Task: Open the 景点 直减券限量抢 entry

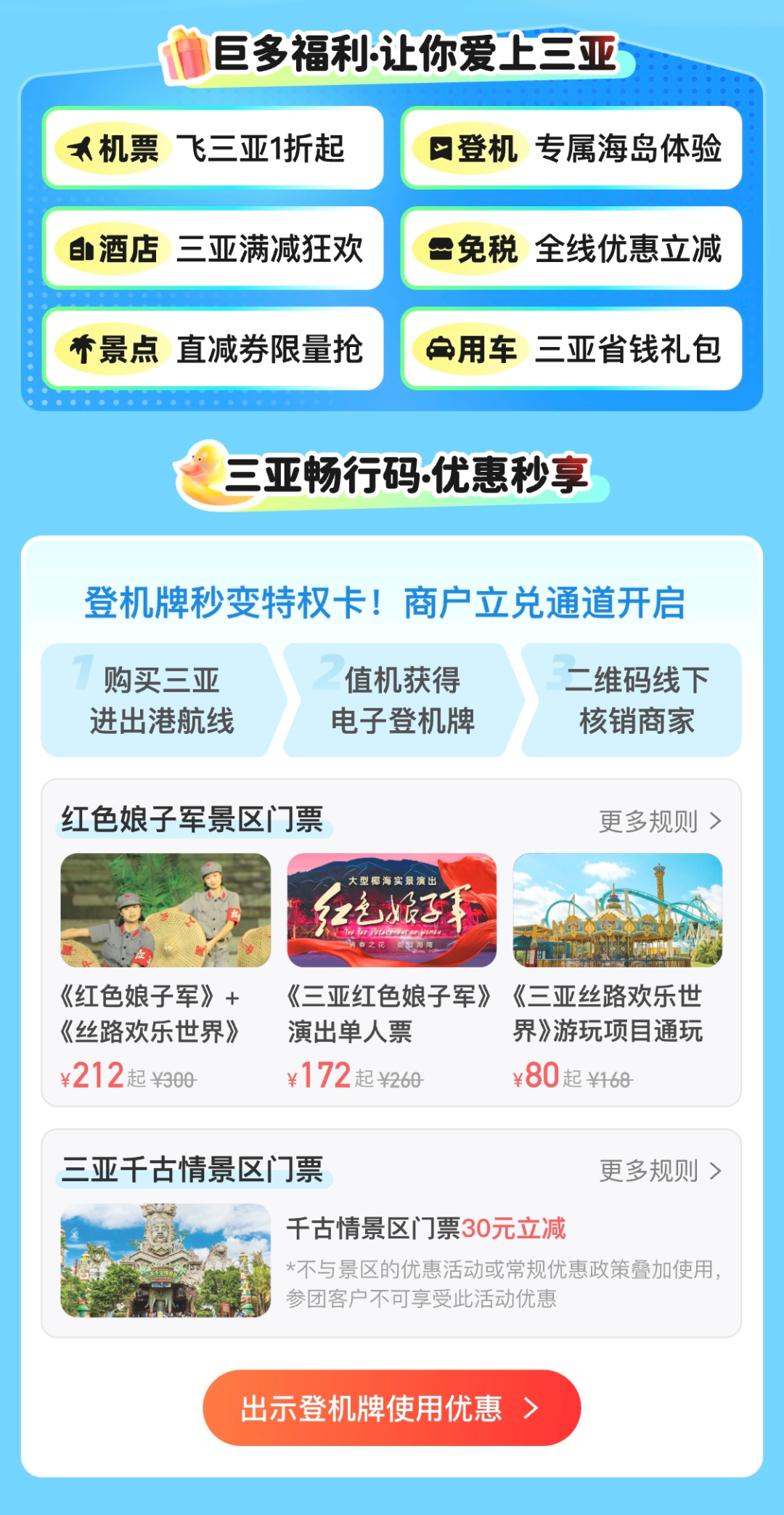Action: click(x=213, y=349)
